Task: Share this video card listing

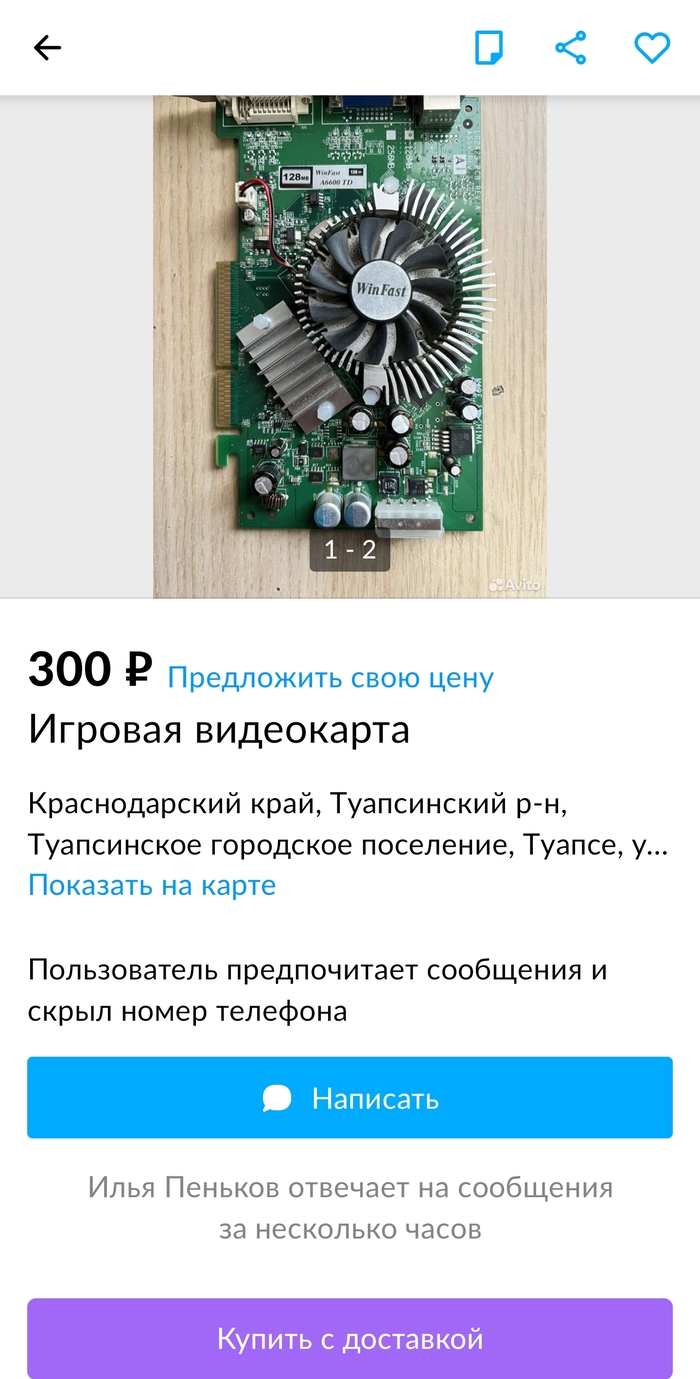Action: pos(570,47)
